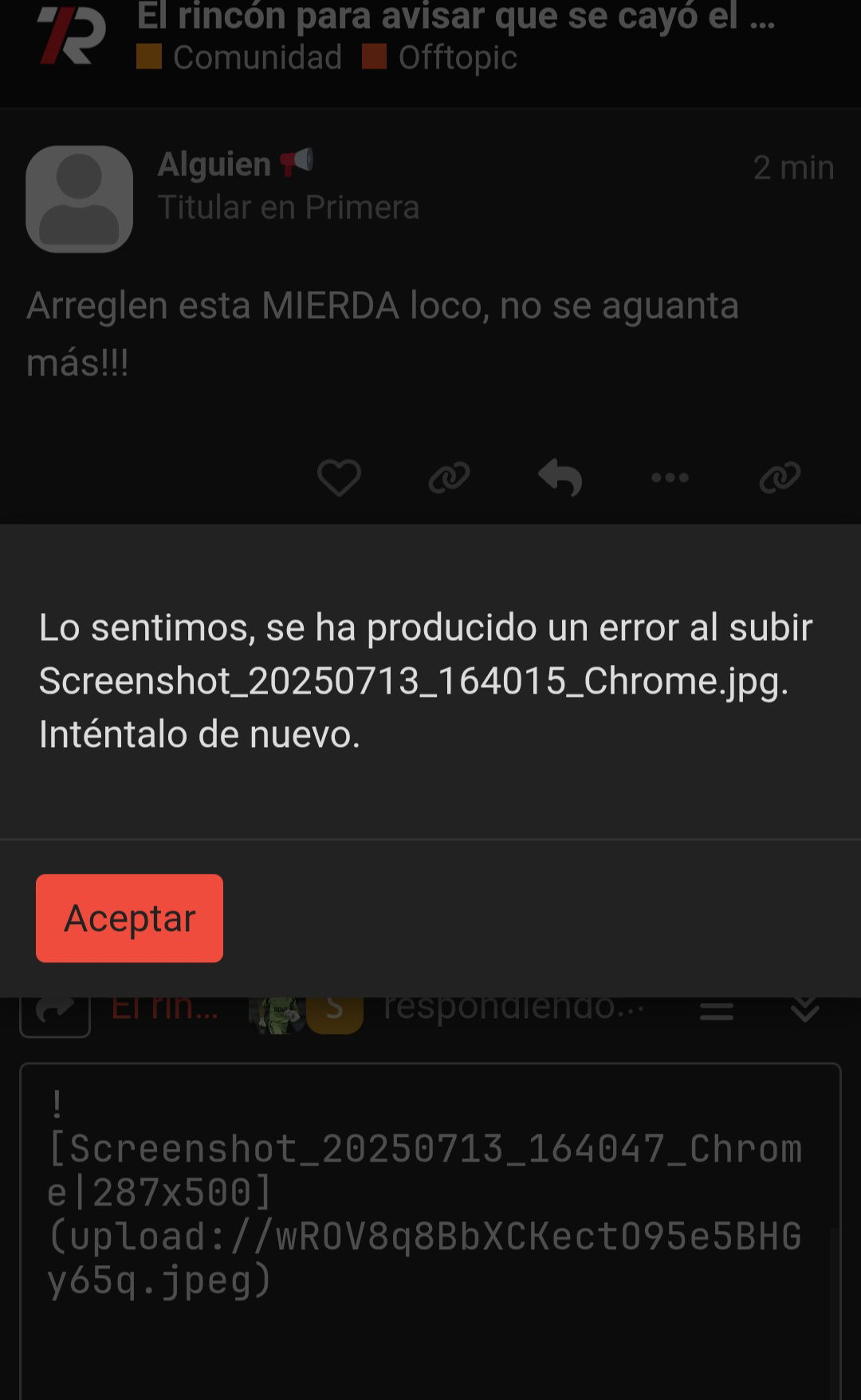The height and width of the screenshot is (1400, 861).
Task: Open Alguien's profile avatar
Action: click(79, 199)
